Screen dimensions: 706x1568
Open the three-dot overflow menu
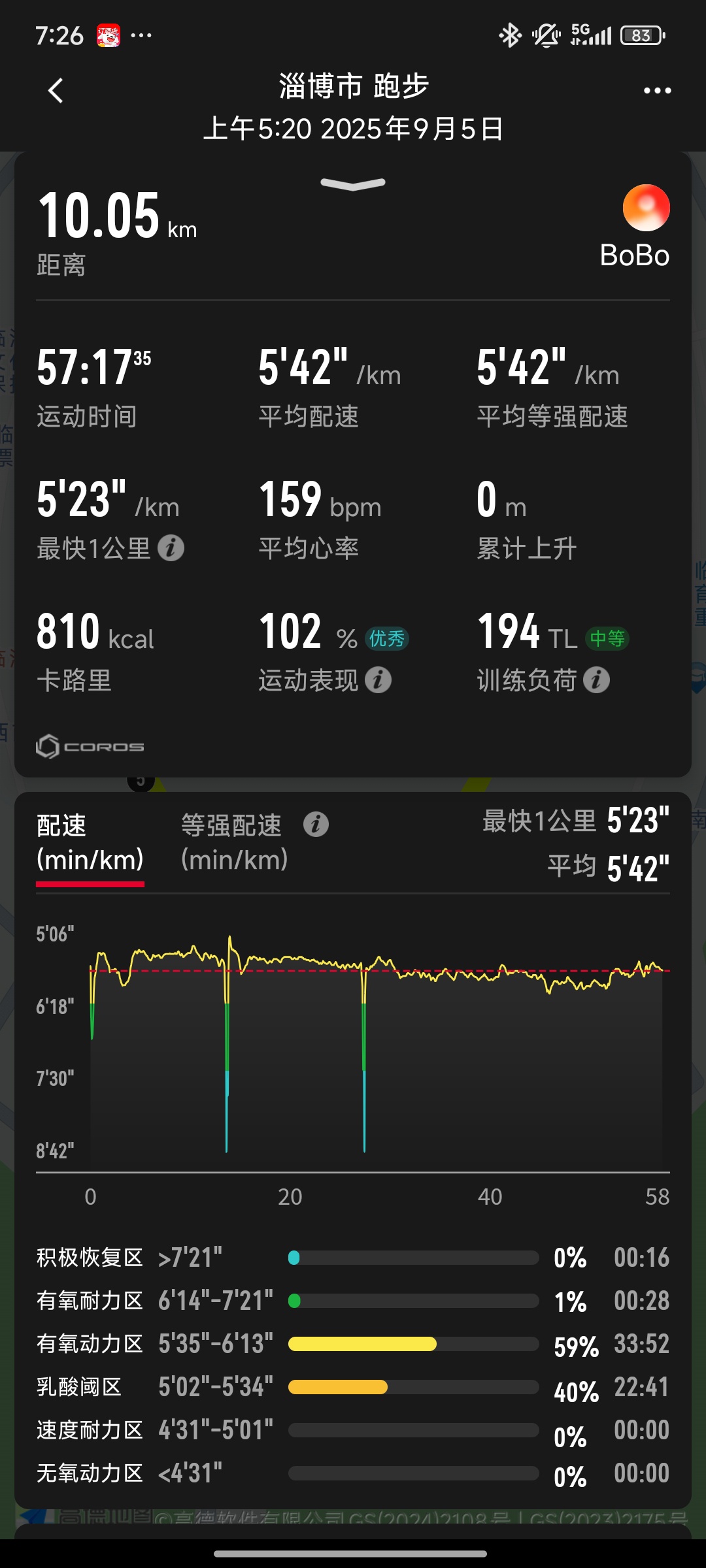pyautogui.click(x=657, y=90)
